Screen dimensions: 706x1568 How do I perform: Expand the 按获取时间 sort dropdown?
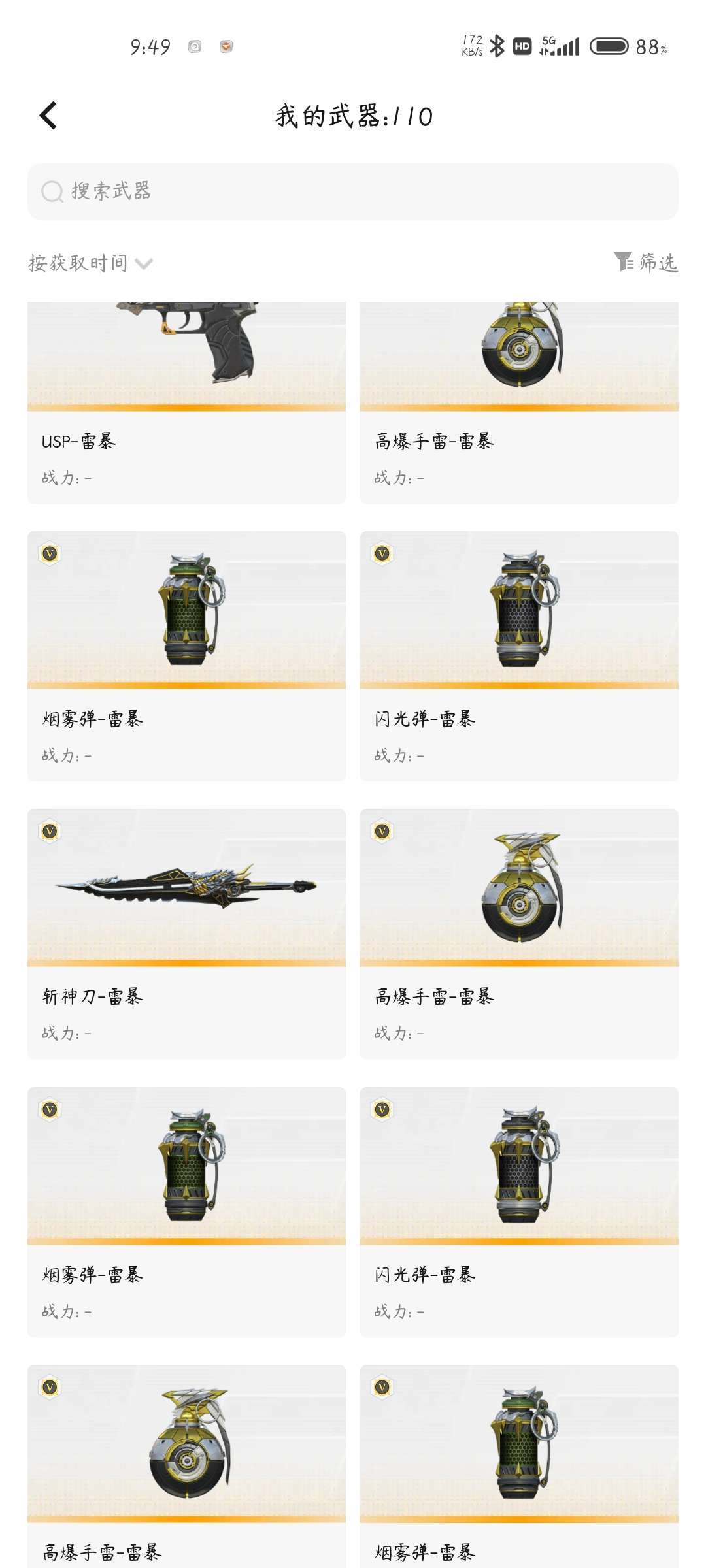90,263
